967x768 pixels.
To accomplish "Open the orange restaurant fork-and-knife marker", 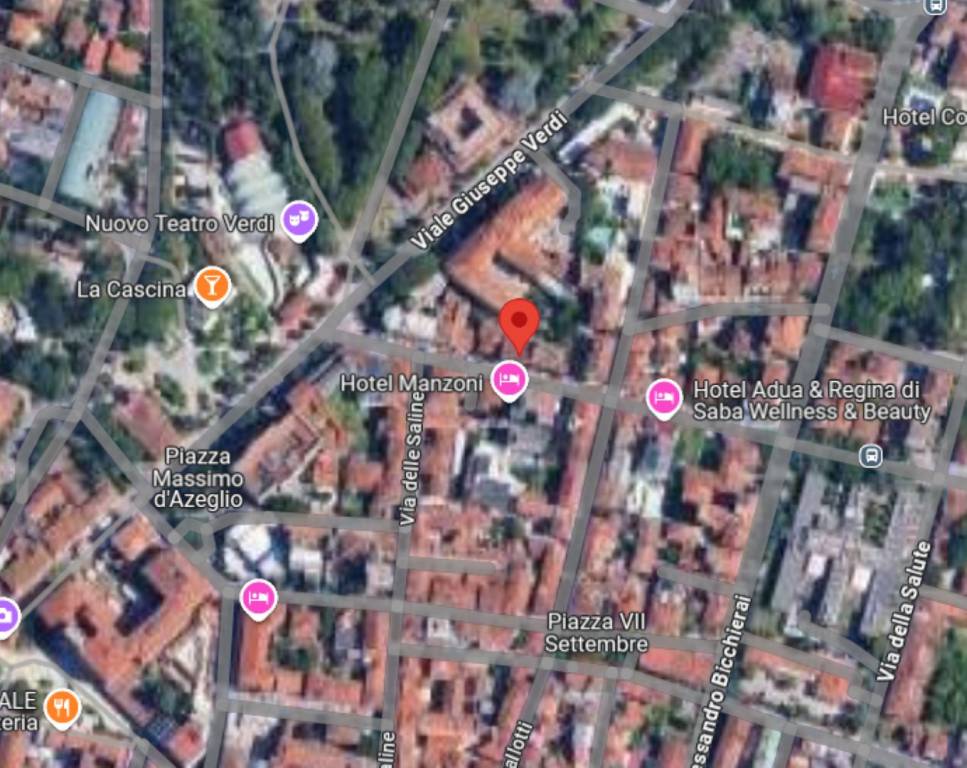I will pyautogui.click(x=62, y=706).
